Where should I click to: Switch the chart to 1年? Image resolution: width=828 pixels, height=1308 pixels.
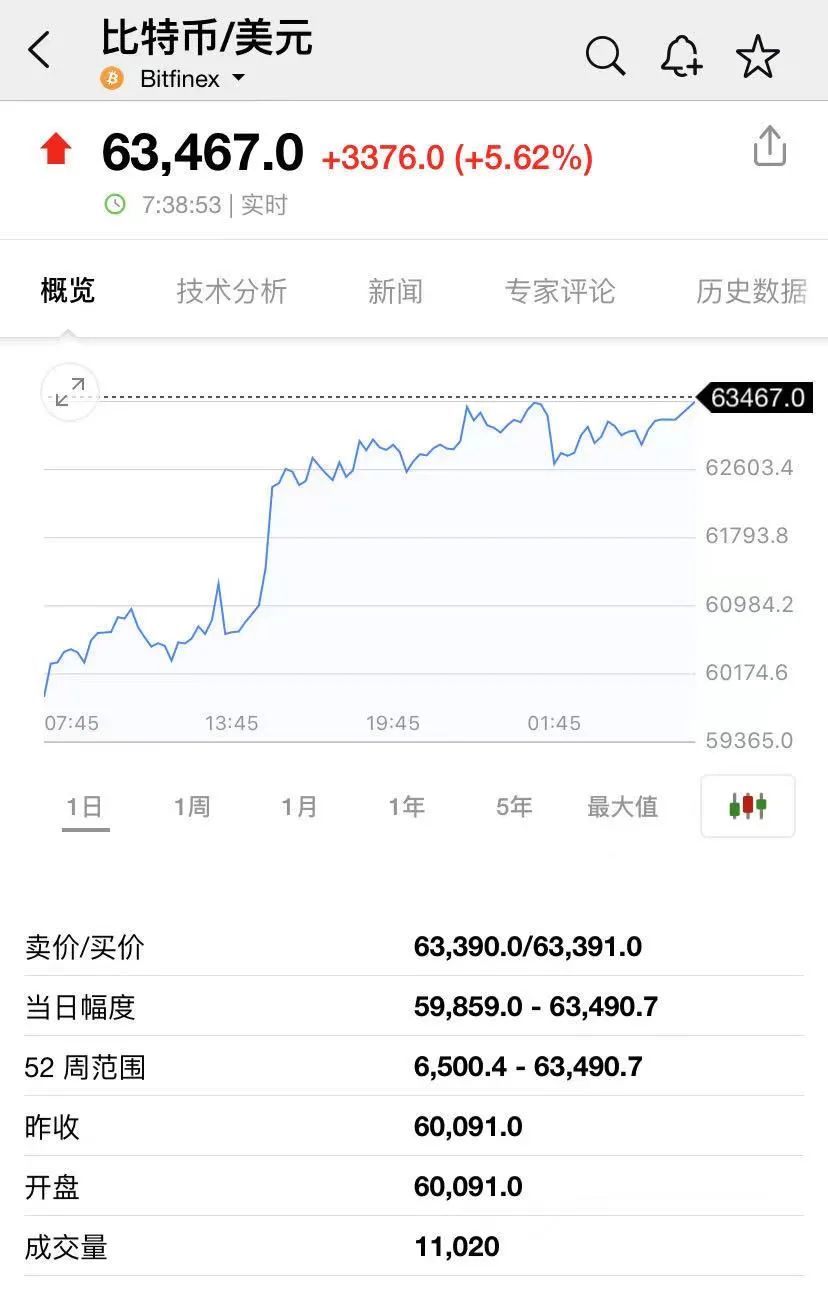coord(407,806)
